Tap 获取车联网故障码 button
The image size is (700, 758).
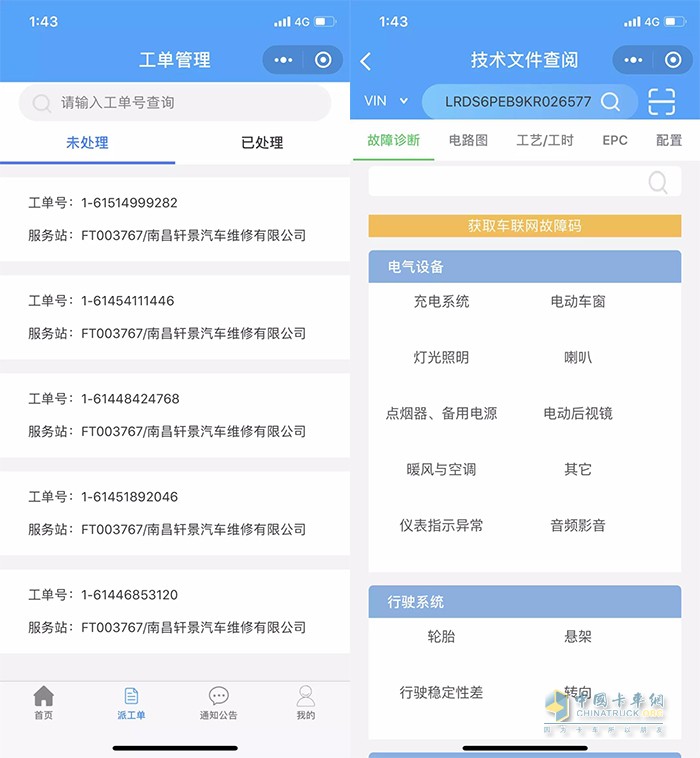click(x=524, y=226)
